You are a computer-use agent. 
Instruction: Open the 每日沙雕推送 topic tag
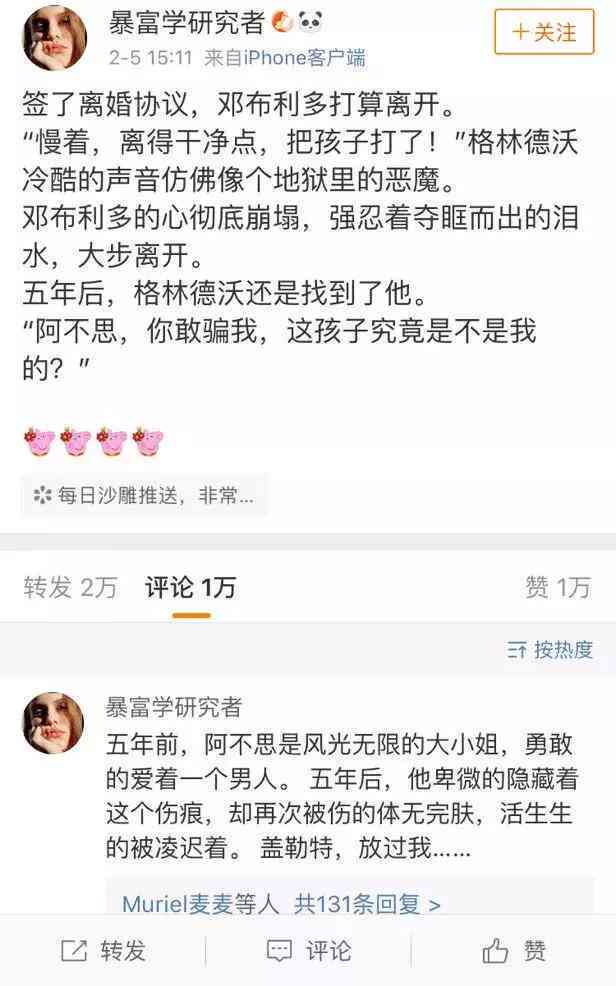pos(143,494)
